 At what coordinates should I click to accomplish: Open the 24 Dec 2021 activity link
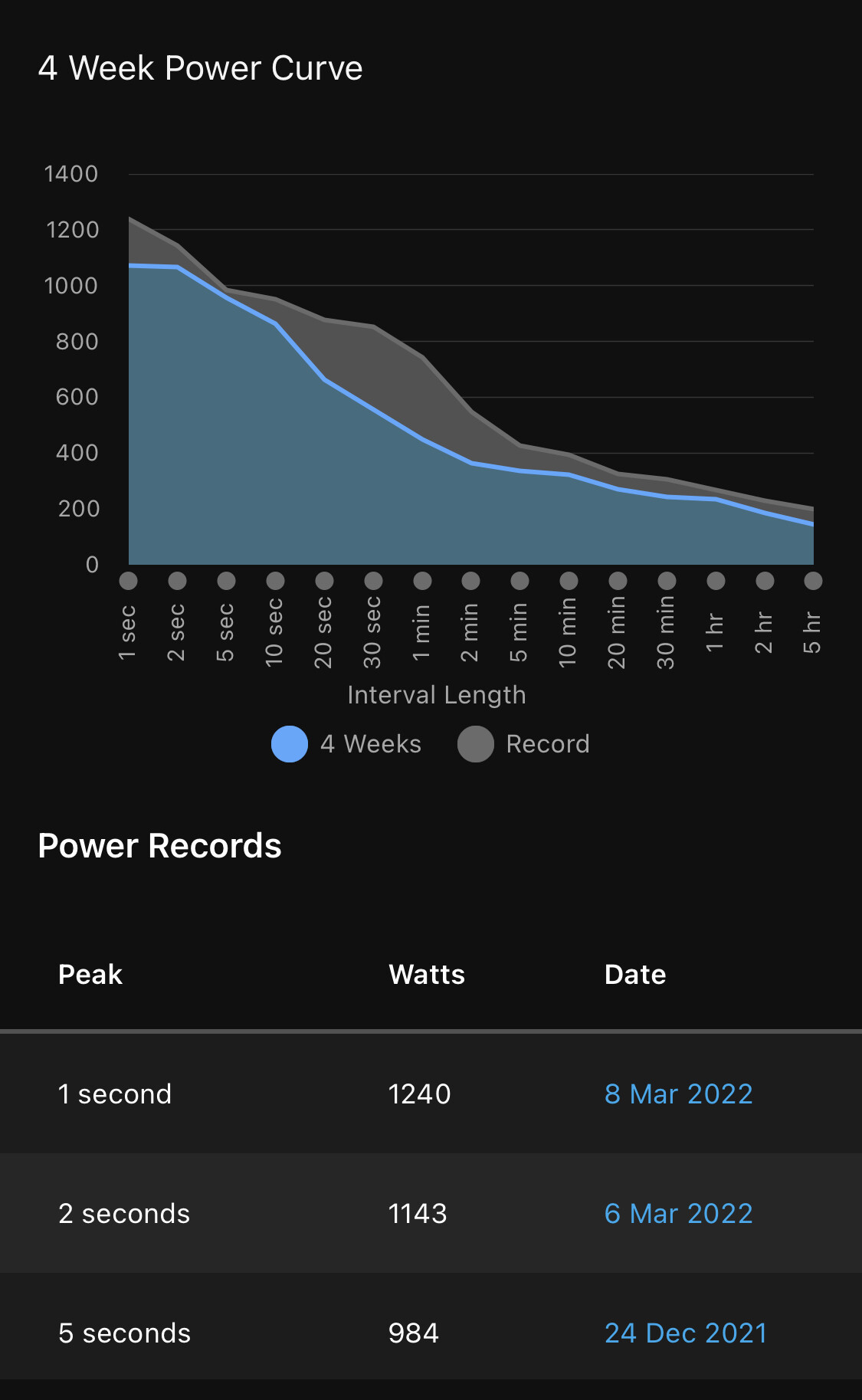tap(685, 1333)
